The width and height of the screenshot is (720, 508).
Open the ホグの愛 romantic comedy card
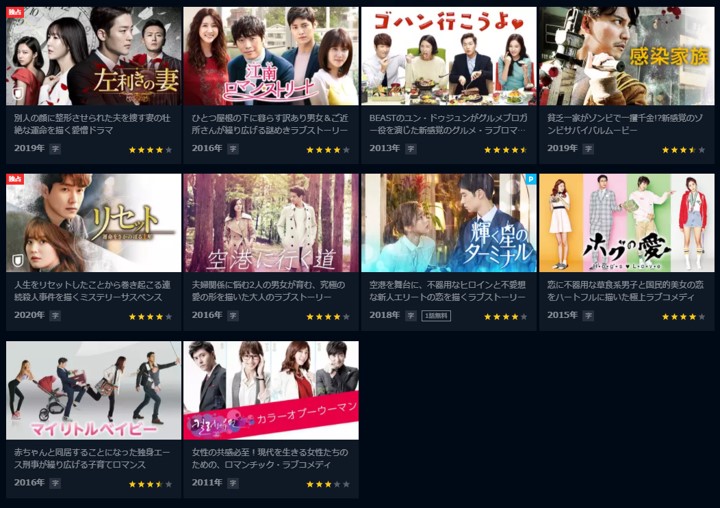tap(626, 224)
